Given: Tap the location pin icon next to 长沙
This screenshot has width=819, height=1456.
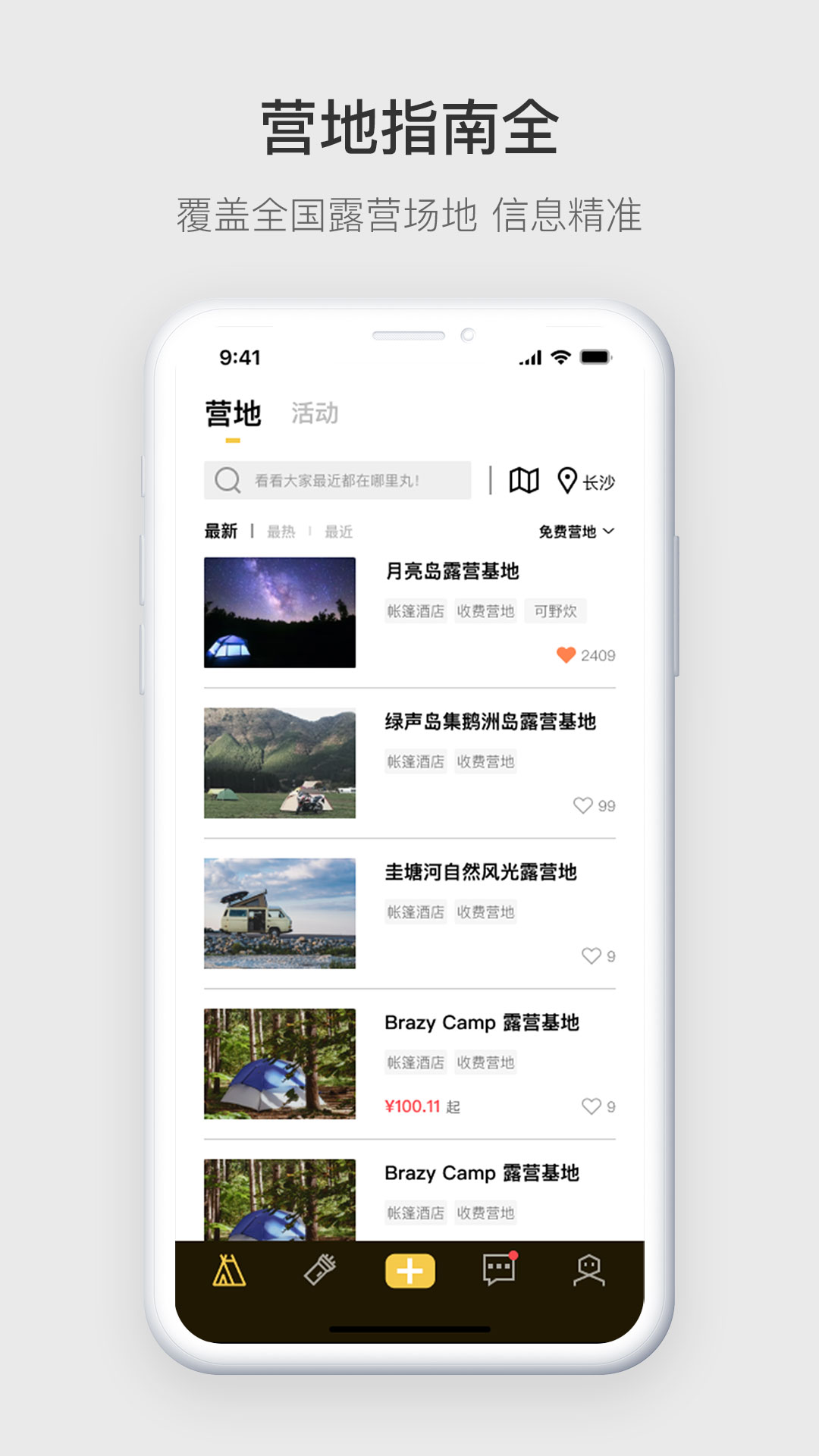Looking at the screenshot, I should (567, 480).
